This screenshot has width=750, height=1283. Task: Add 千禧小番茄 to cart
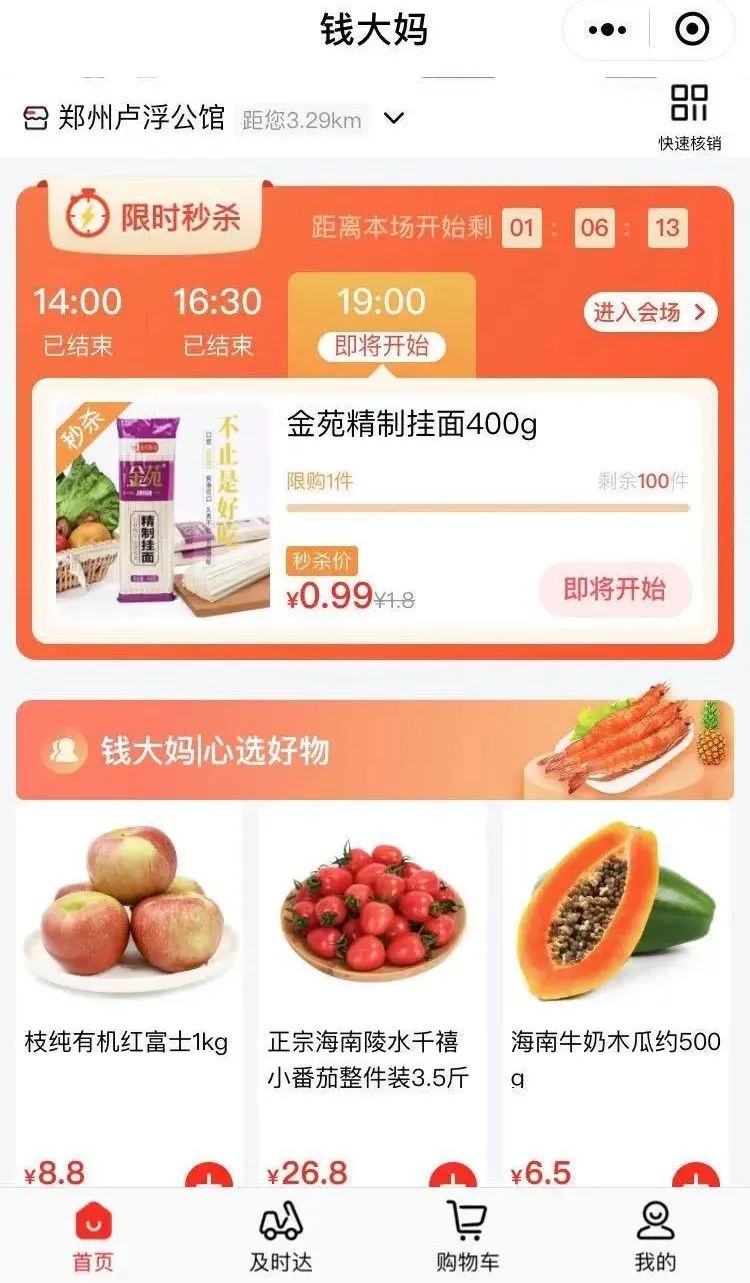[x=452, y=1177]
